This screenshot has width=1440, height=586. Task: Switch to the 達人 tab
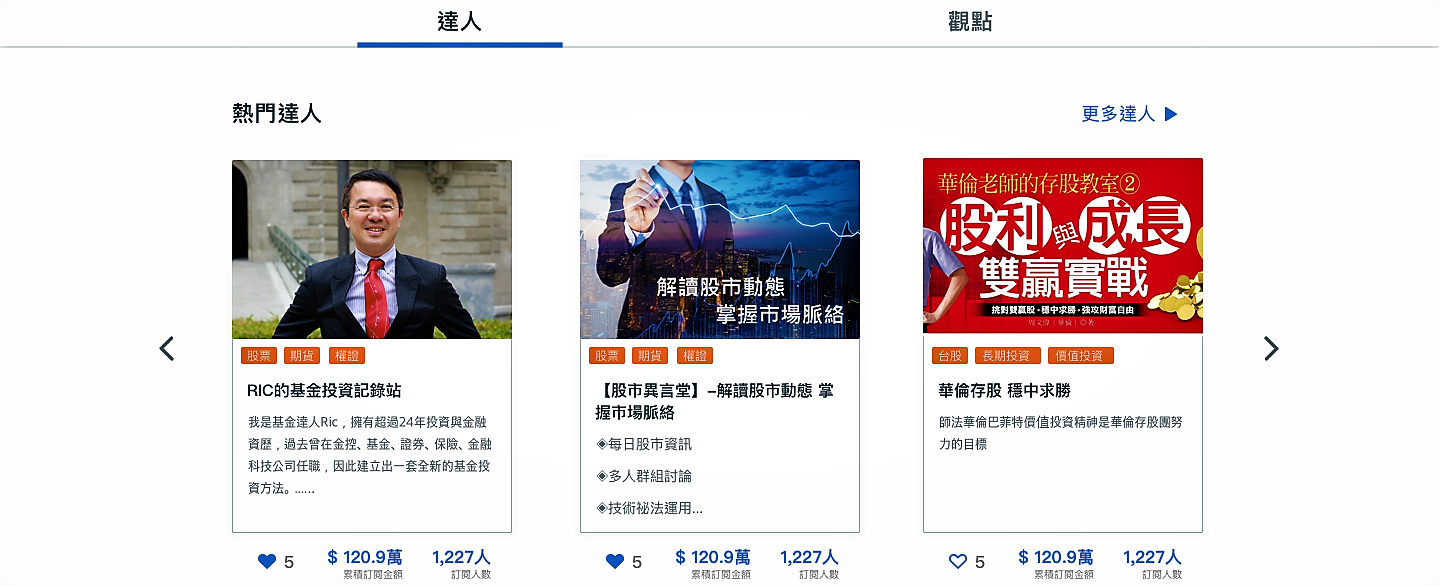[460, 22]
